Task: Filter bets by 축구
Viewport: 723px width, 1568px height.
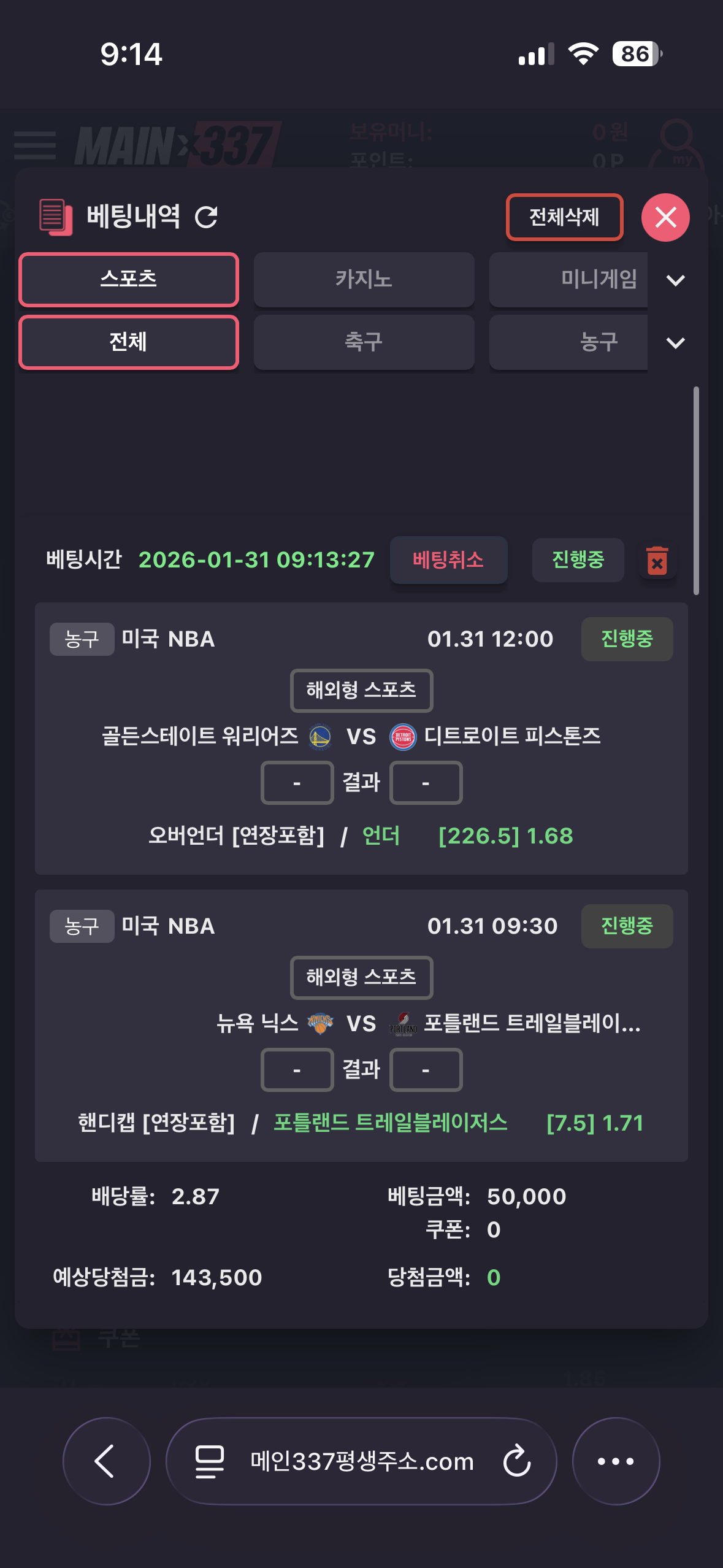Action: coord(364,342)
